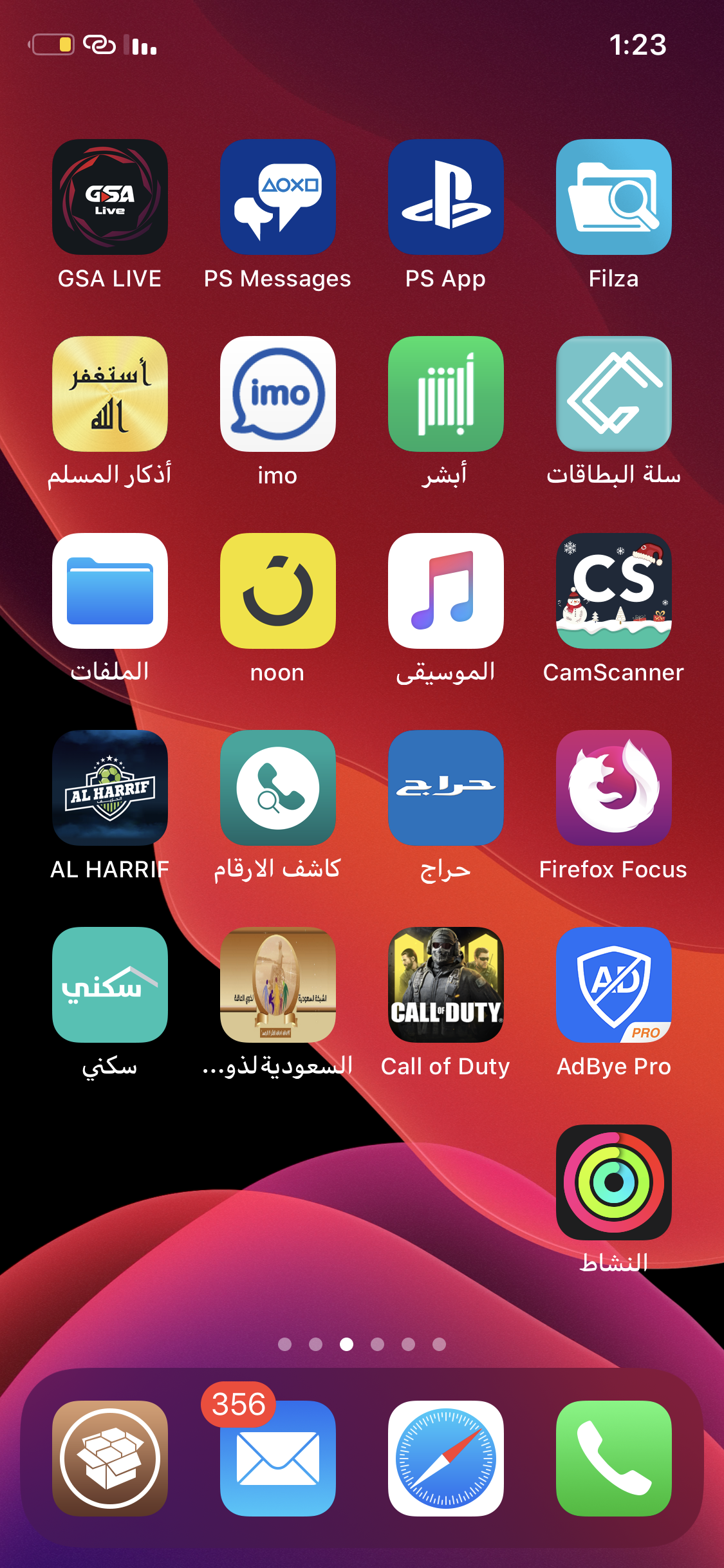Screen dimensions: 724x1568
Task: Open the PS App
Action: [x=445, y=197]
